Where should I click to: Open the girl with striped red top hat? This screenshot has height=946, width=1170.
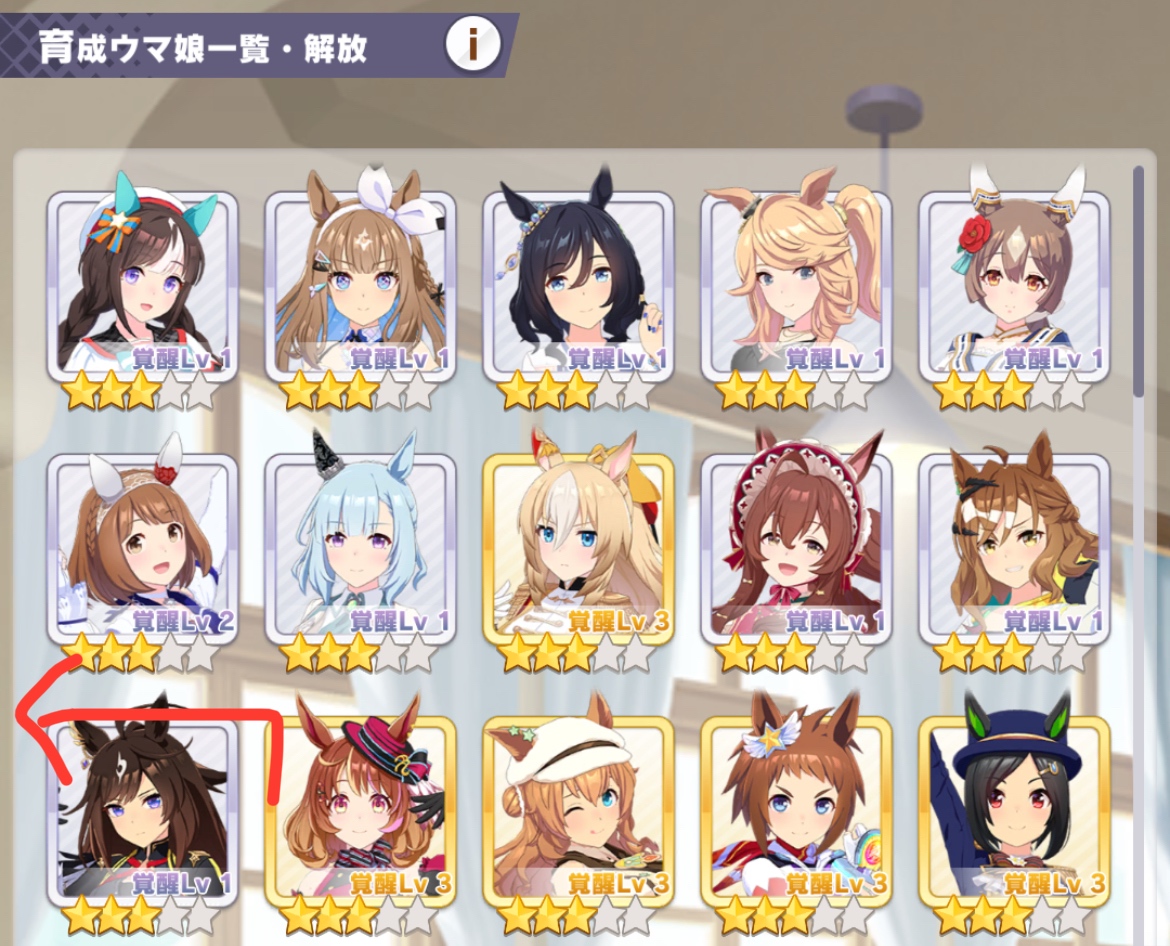pyautogui.click(x=360, y=812)
